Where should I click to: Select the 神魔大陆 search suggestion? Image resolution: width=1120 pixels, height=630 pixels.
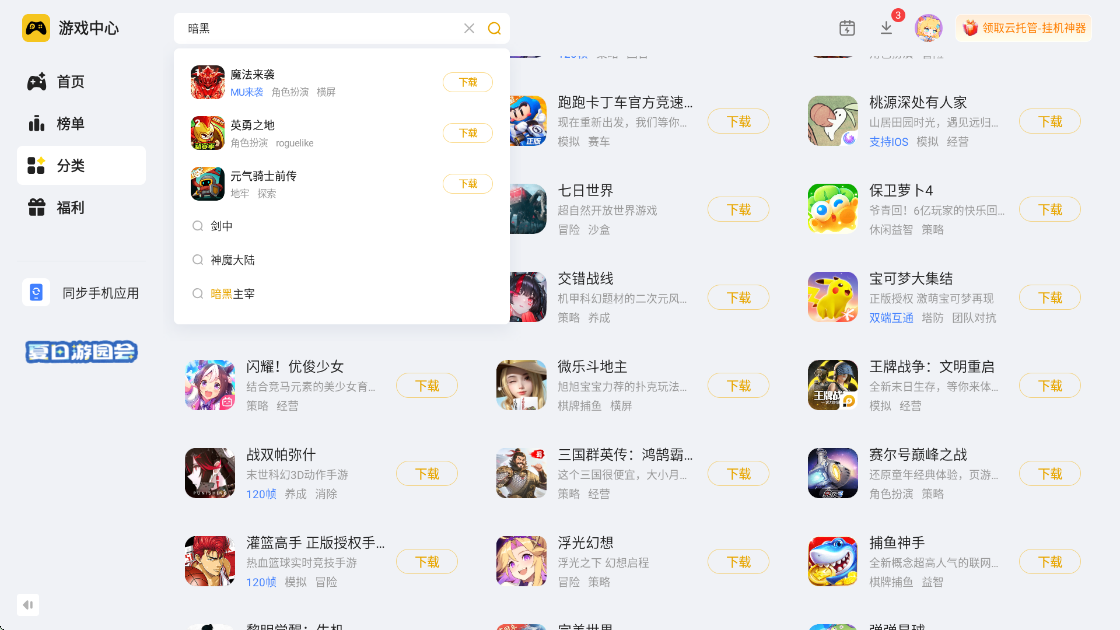point(232,260)
